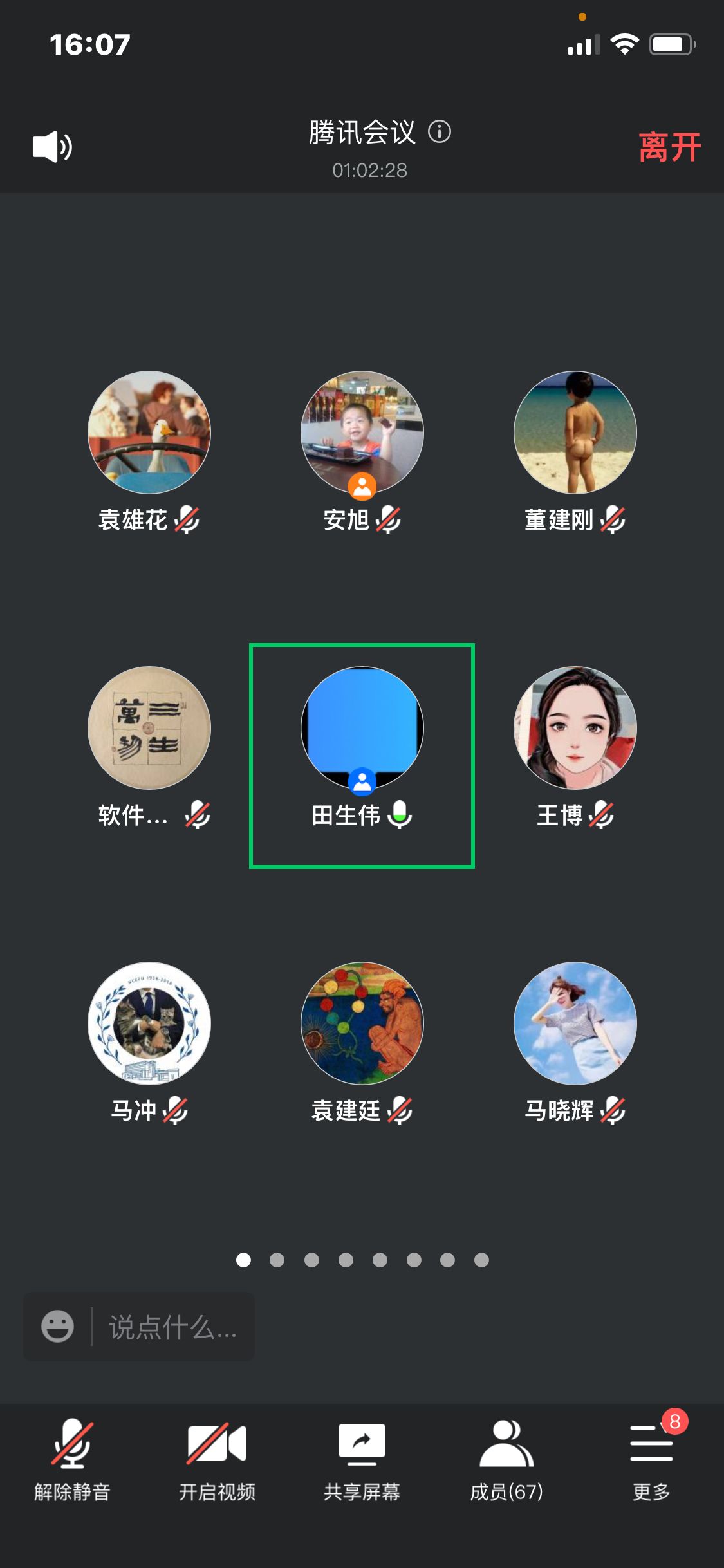Select participant named 软件…

click(x=149, y=728)
